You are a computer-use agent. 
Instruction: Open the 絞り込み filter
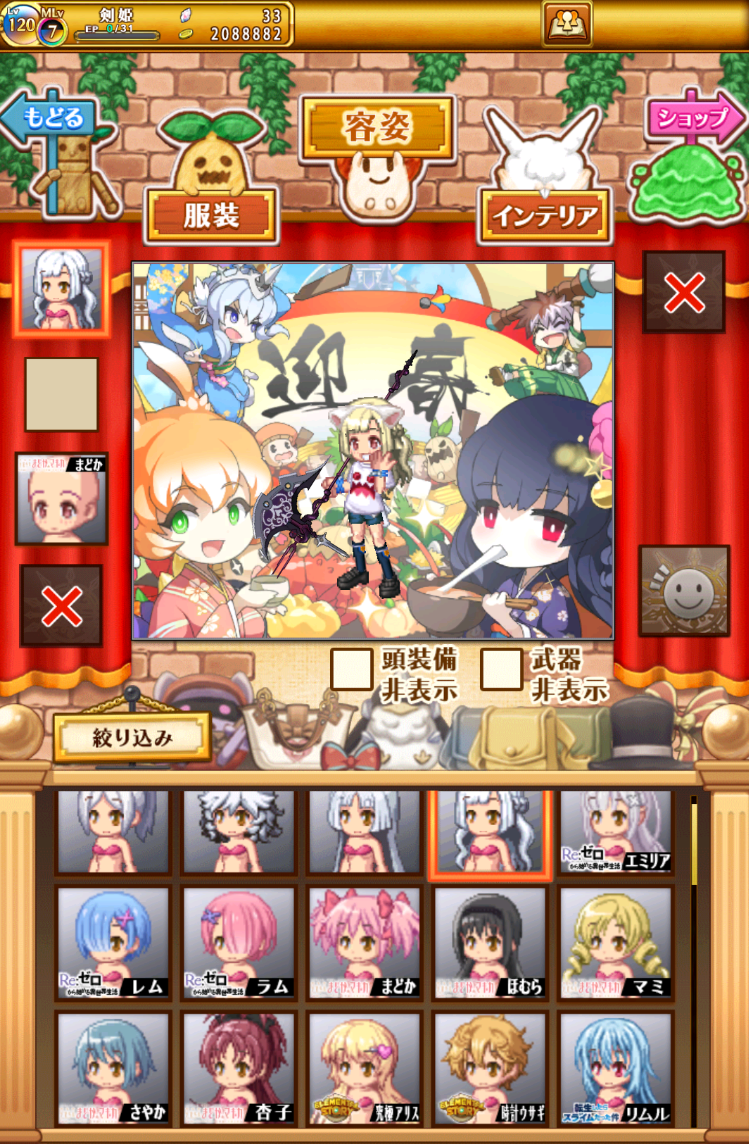(x=132, y=738)
